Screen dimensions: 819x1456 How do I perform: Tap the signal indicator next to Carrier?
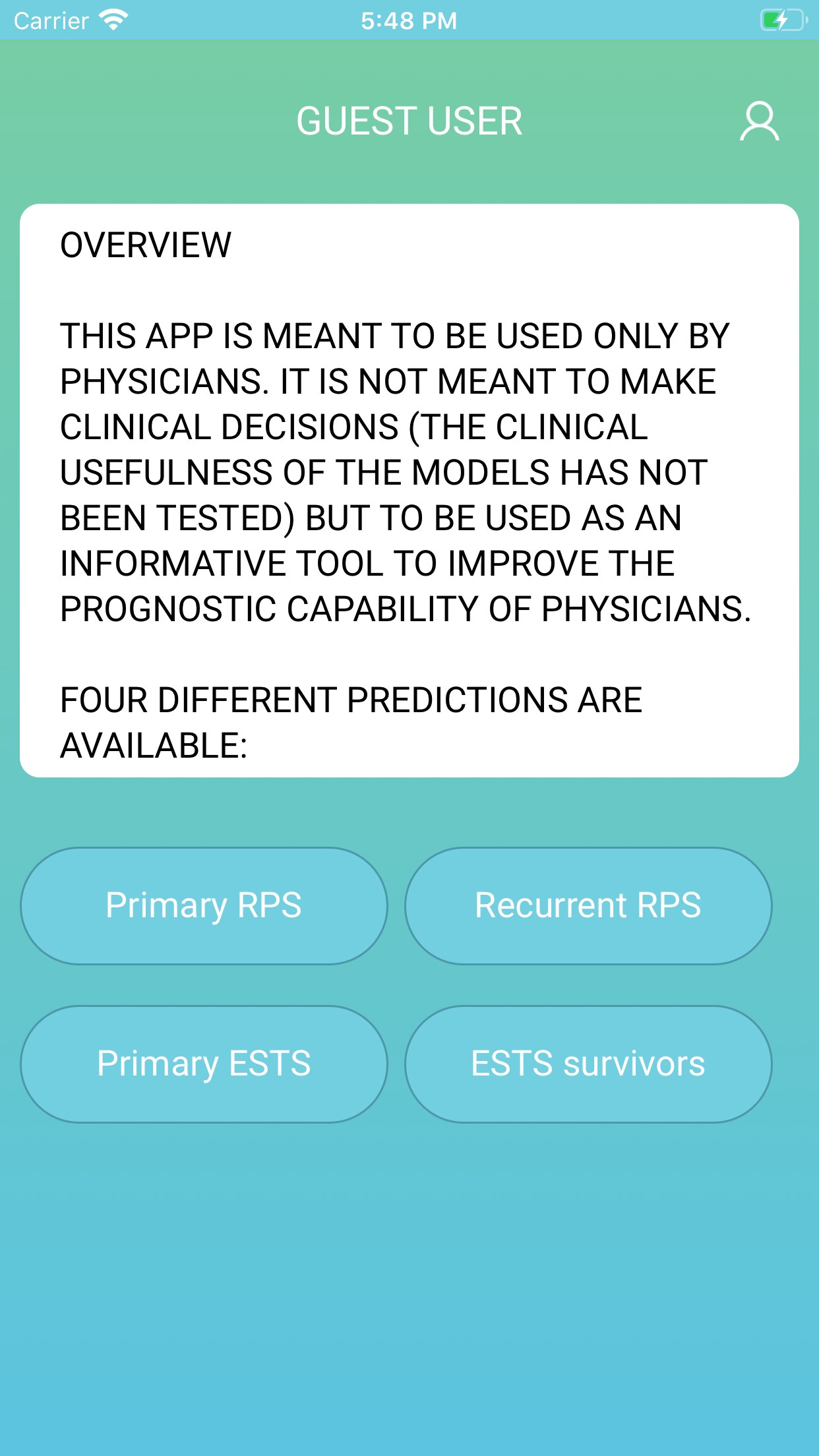pos(112,20)
